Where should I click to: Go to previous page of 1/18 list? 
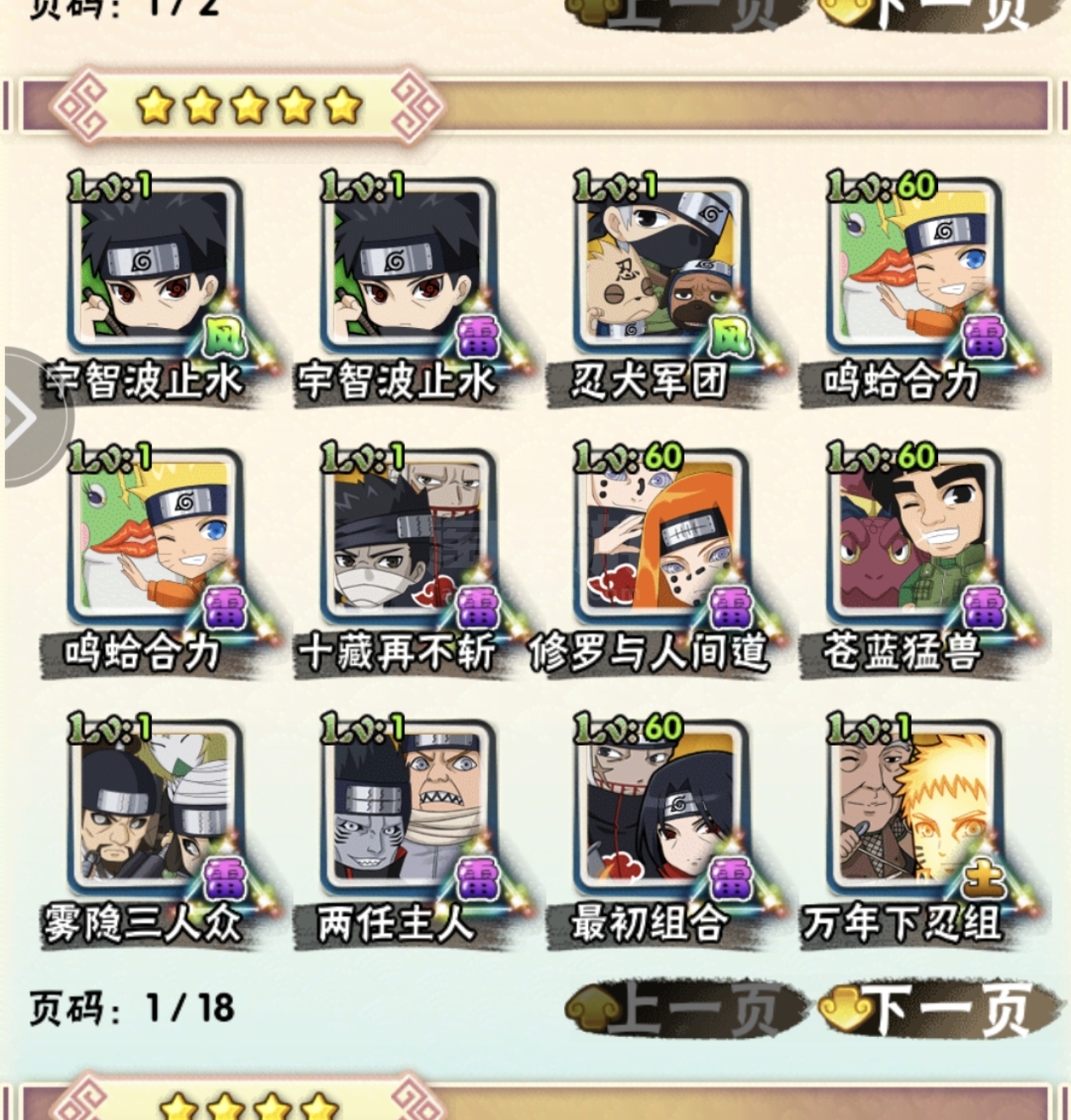tap(685, 1008)
